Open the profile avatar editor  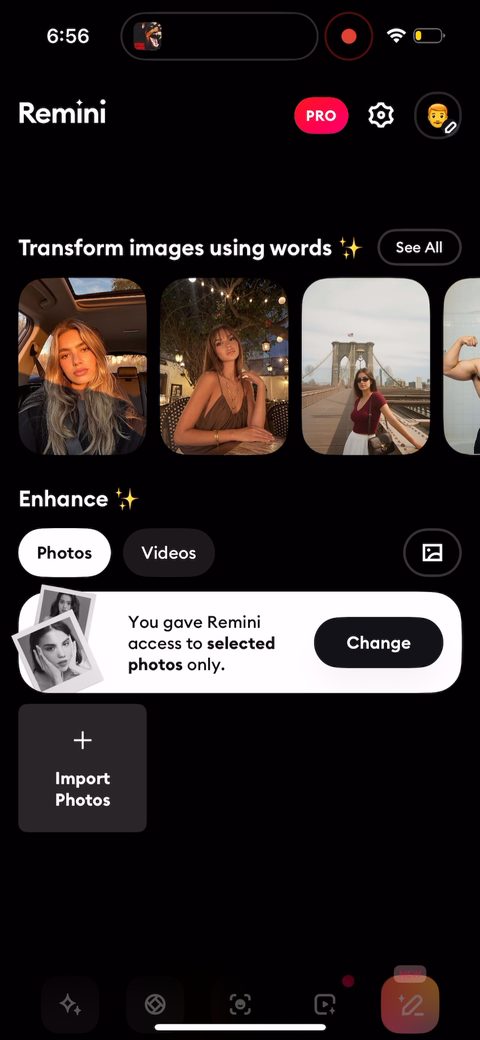438,115
